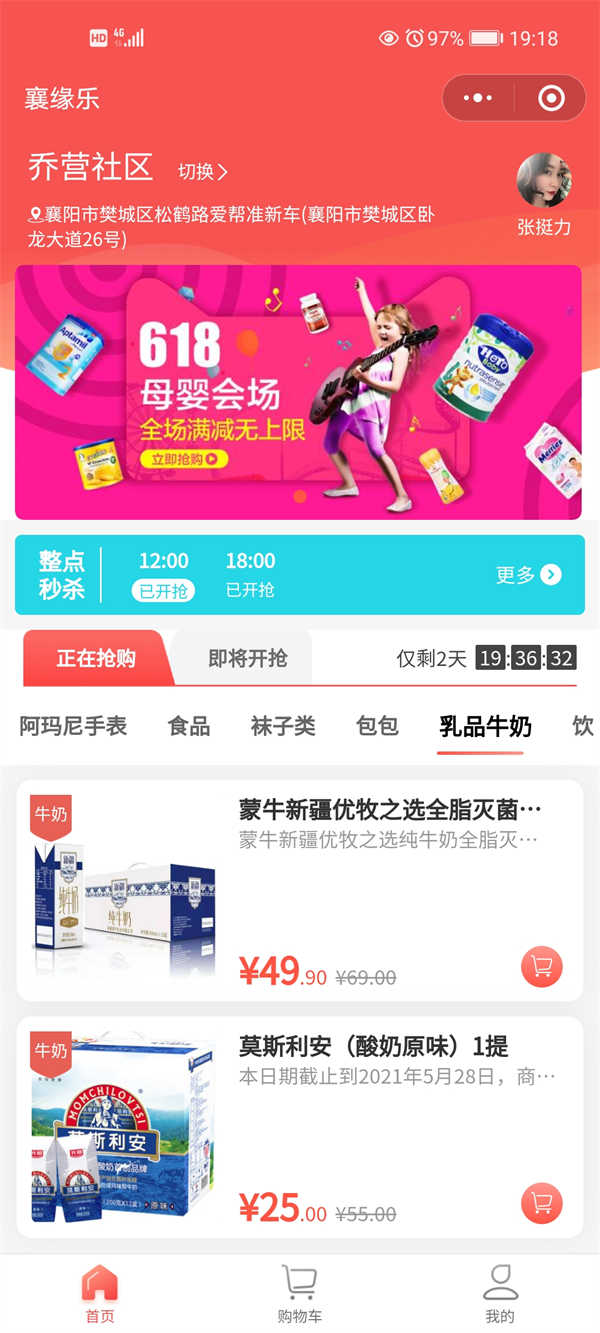Go to 购物车 tab
Image resolution: width=600 pixels, height=1333 pixels.
click(300, 1293)
